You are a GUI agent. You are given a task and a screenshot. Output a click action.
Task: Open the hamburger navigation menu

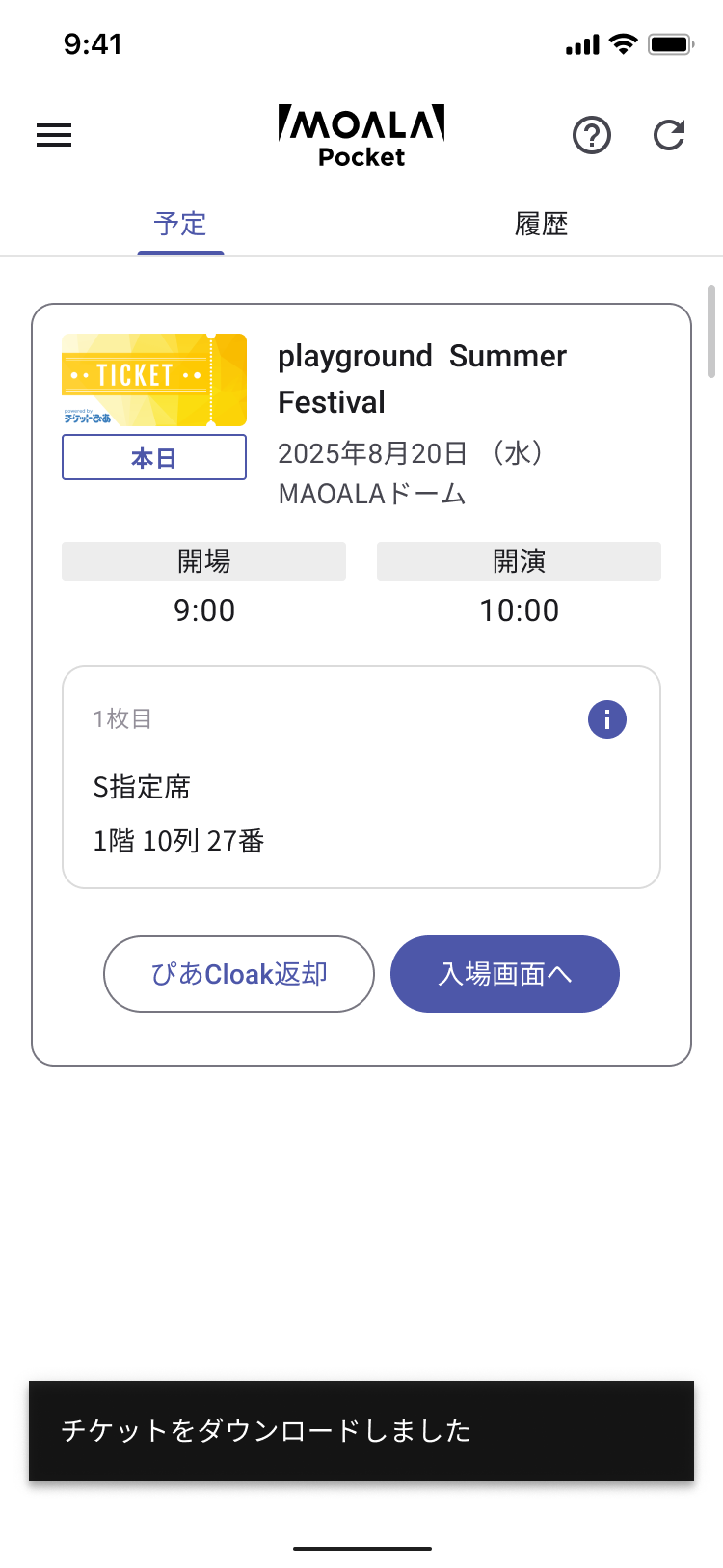[x=54, y=135]
